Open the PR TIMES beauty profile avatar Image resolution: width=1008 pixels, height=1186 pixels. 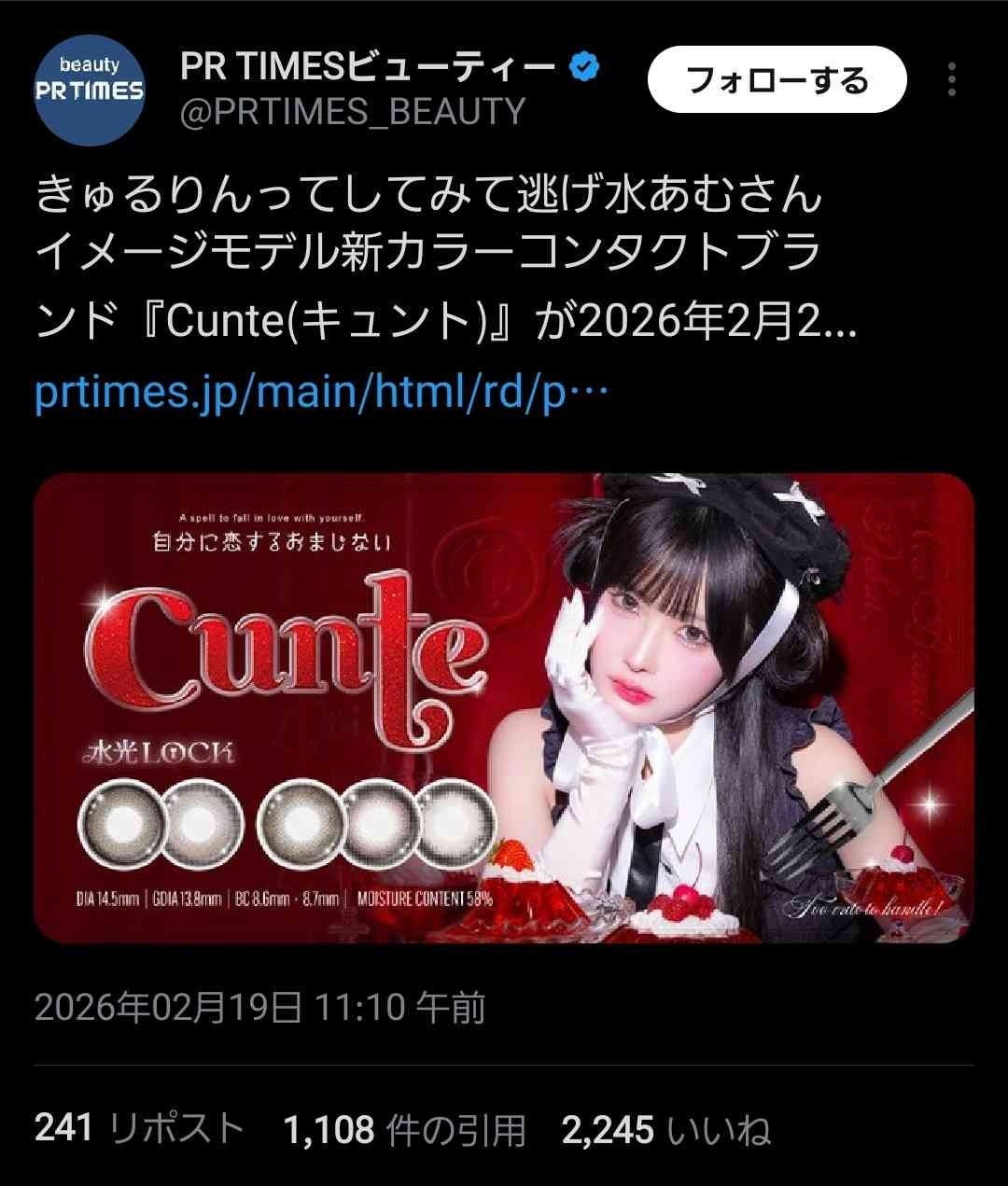90,91
